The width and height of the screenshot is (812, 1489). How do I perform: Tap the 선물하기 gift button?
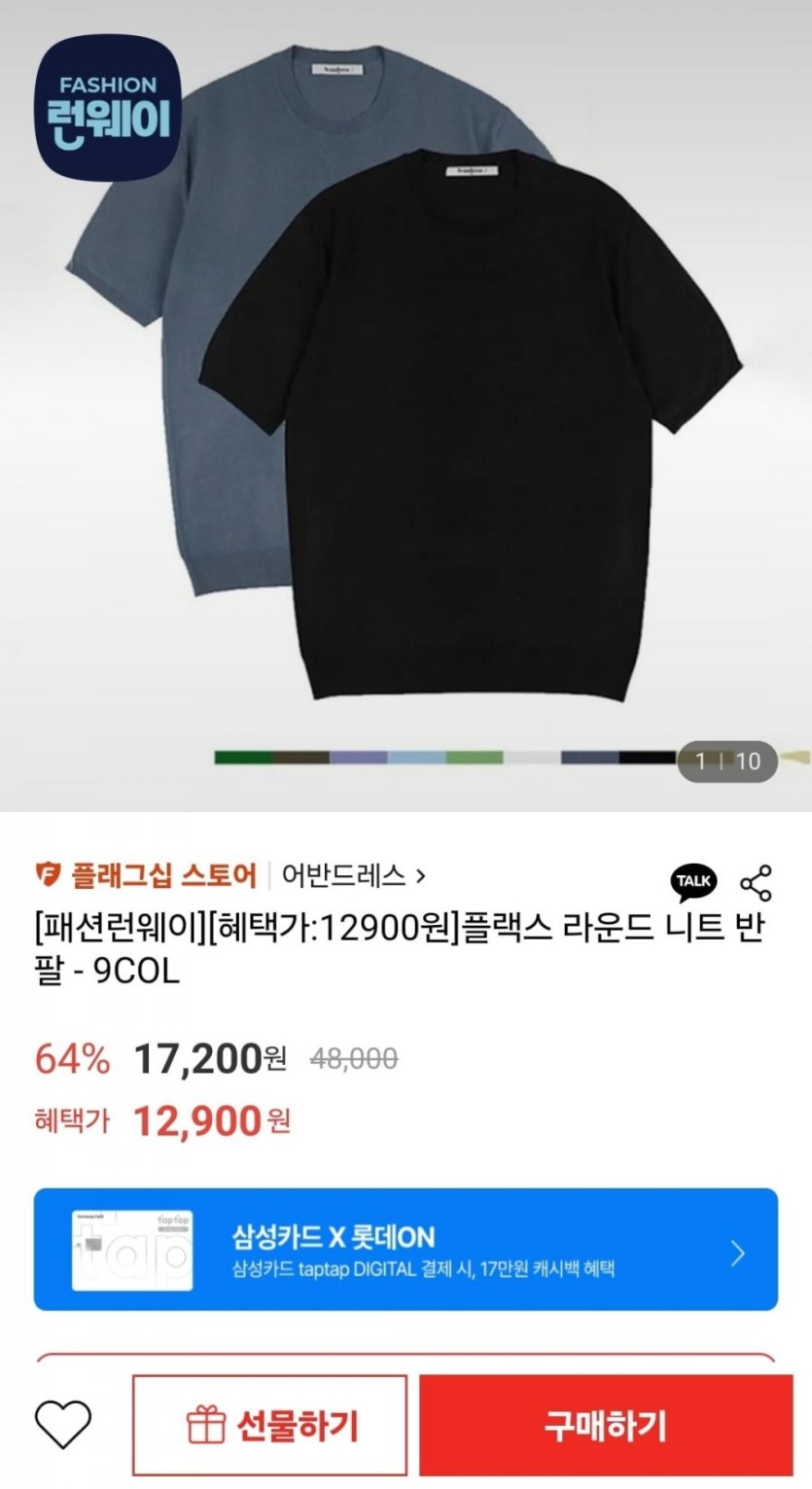click(270, 1426)
